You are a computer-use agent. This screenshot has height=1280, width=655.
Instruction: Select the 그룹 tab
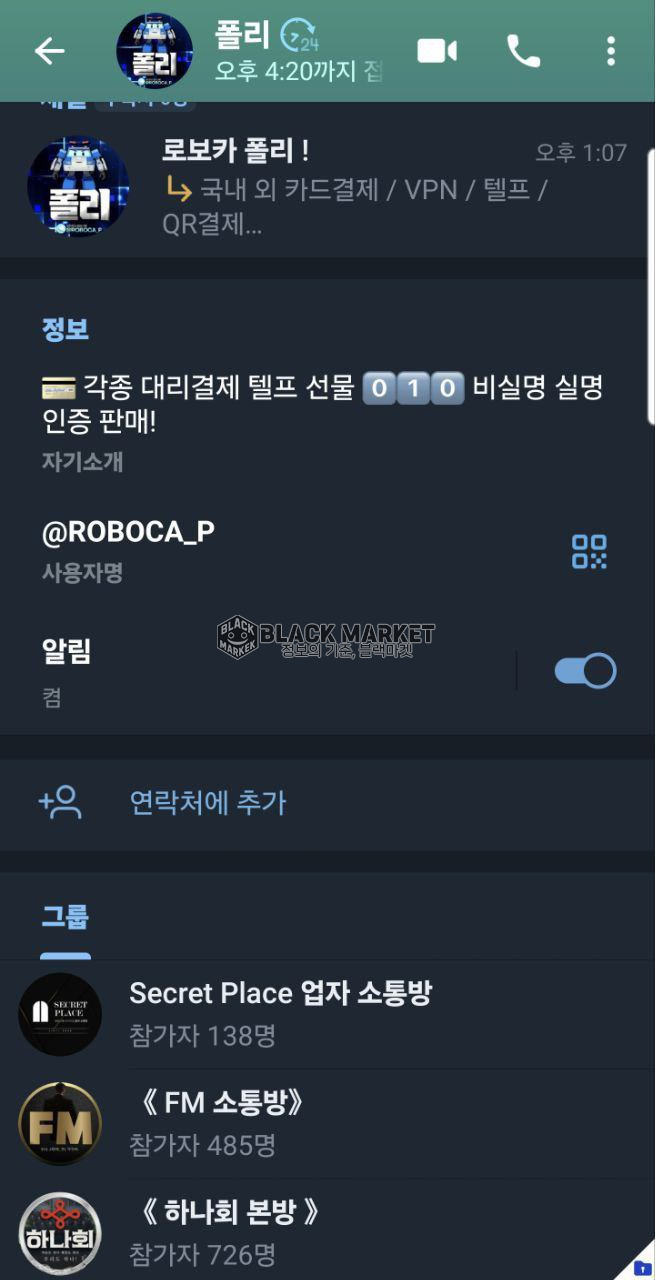[x=66, y=916]
